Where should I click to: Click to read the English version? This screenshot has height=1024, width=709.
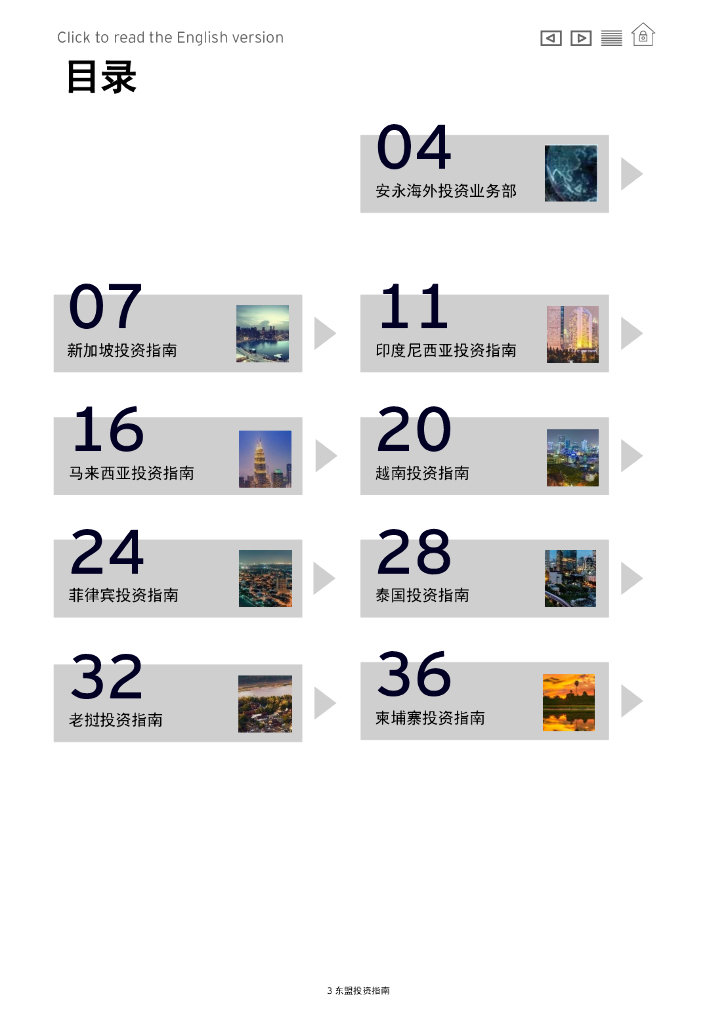point(170,38)
